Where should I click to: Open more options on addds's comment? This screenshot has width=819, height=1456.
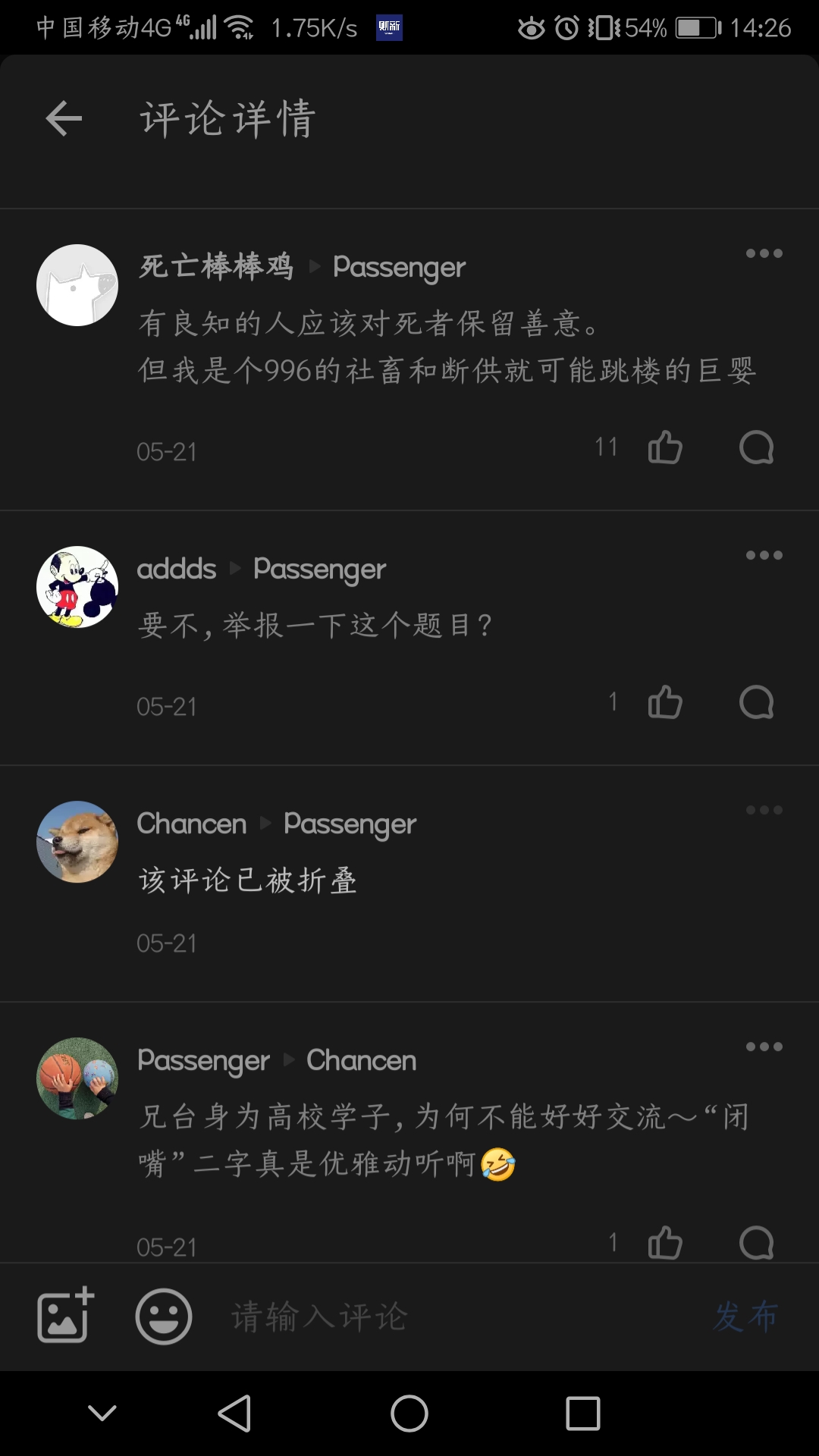764,555
